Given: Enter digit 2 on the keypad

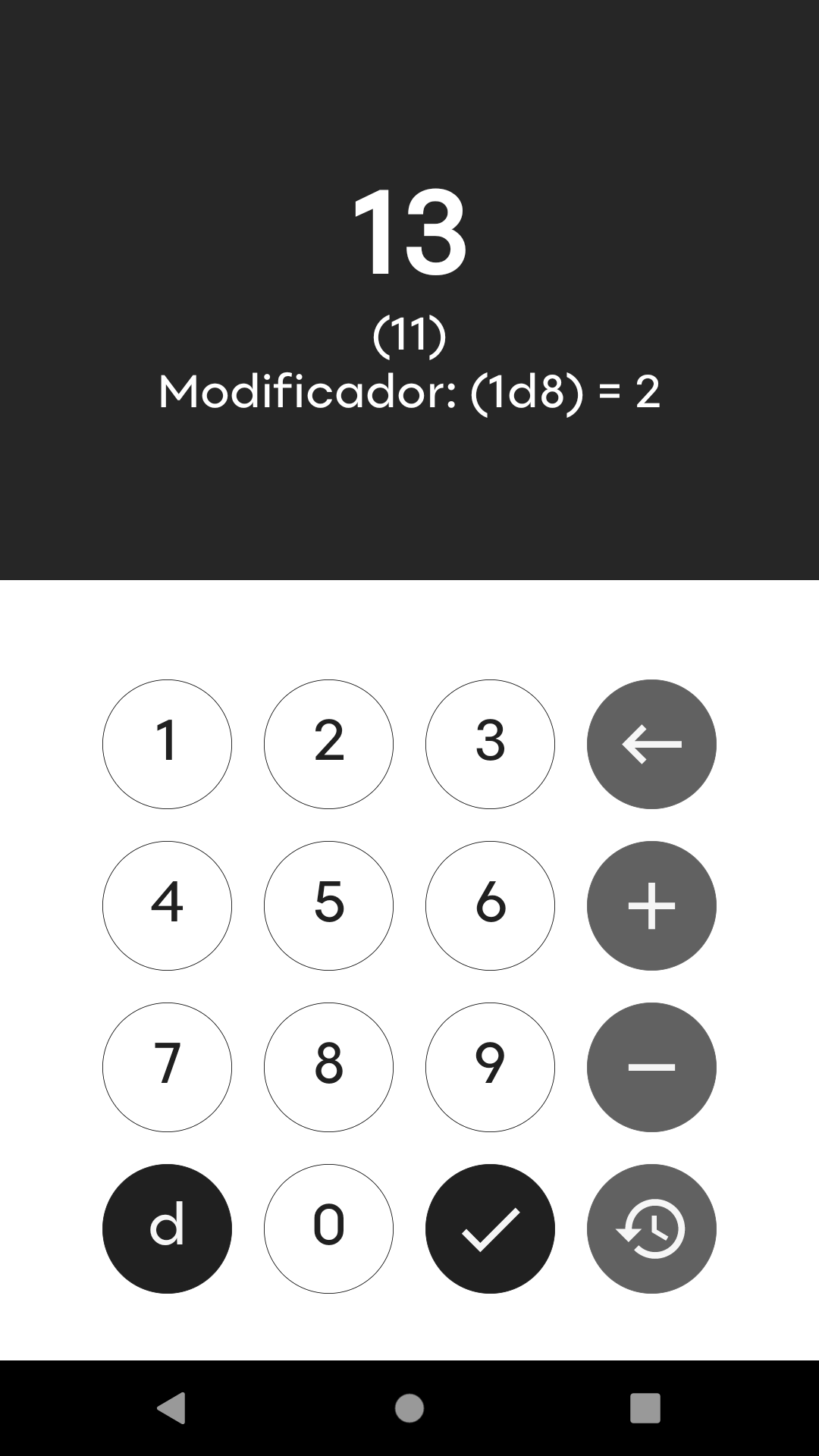Looking at the screenshot, I should coord(328,744).
